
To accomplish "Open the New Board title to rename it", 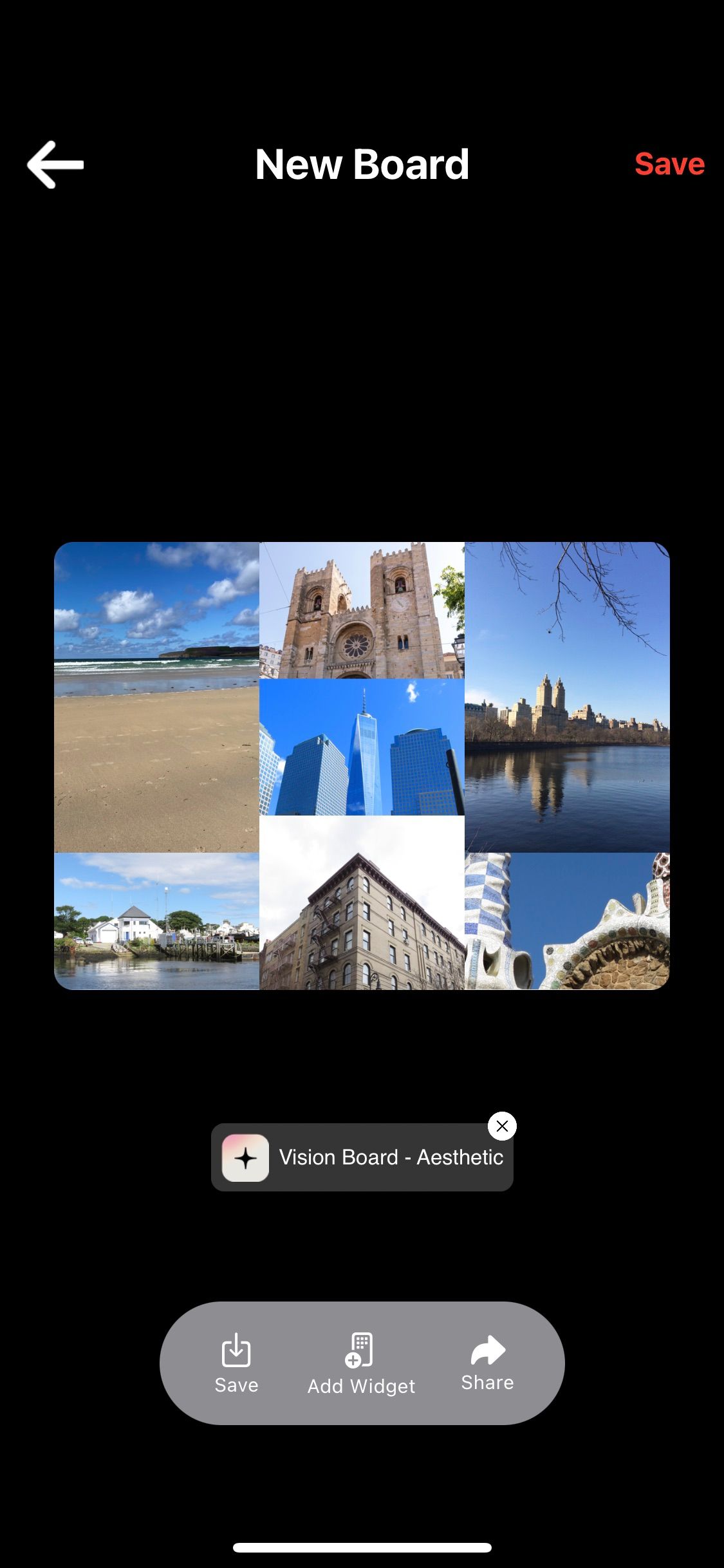I will (x=362, y=164).
